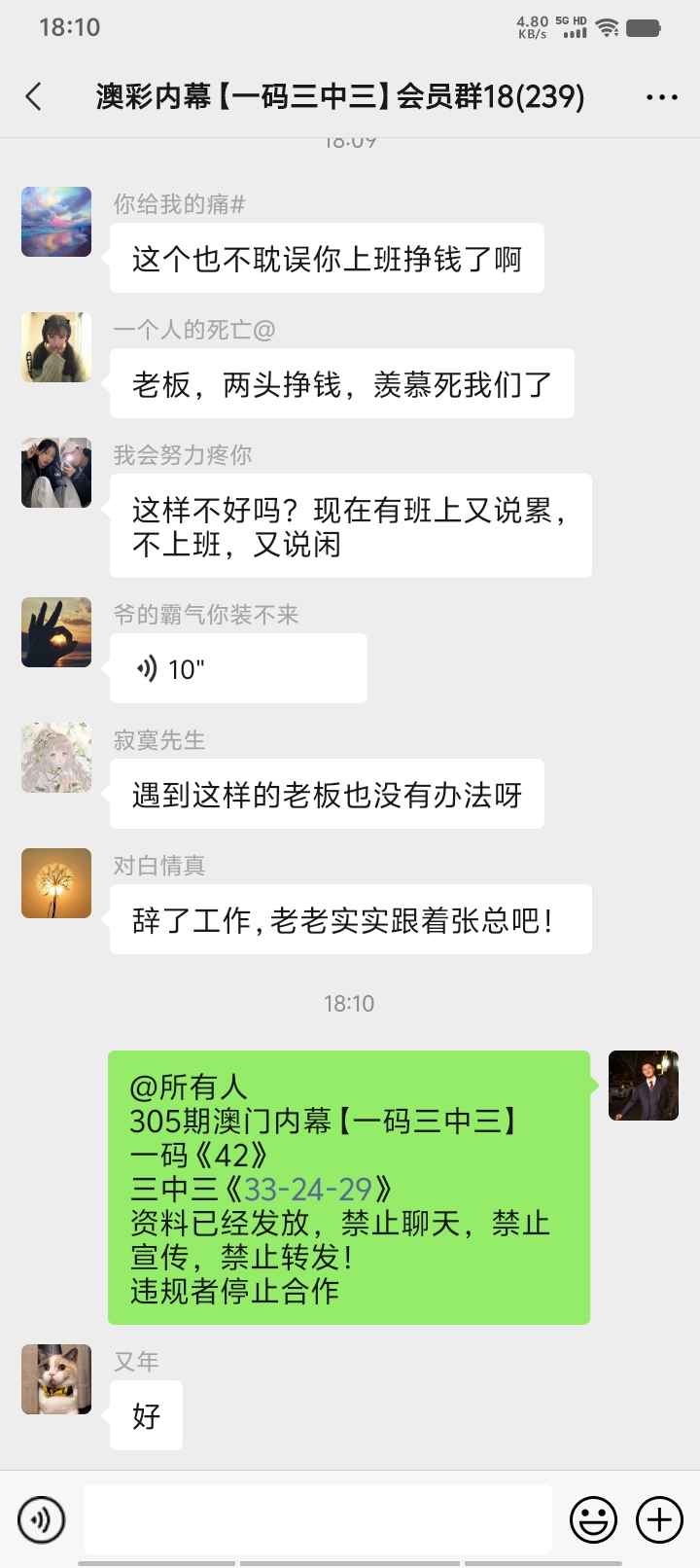Screen dimensions: 700x1568
Task: Open avatar of 爷的霸气你装不来
Action: click(56, 632)
